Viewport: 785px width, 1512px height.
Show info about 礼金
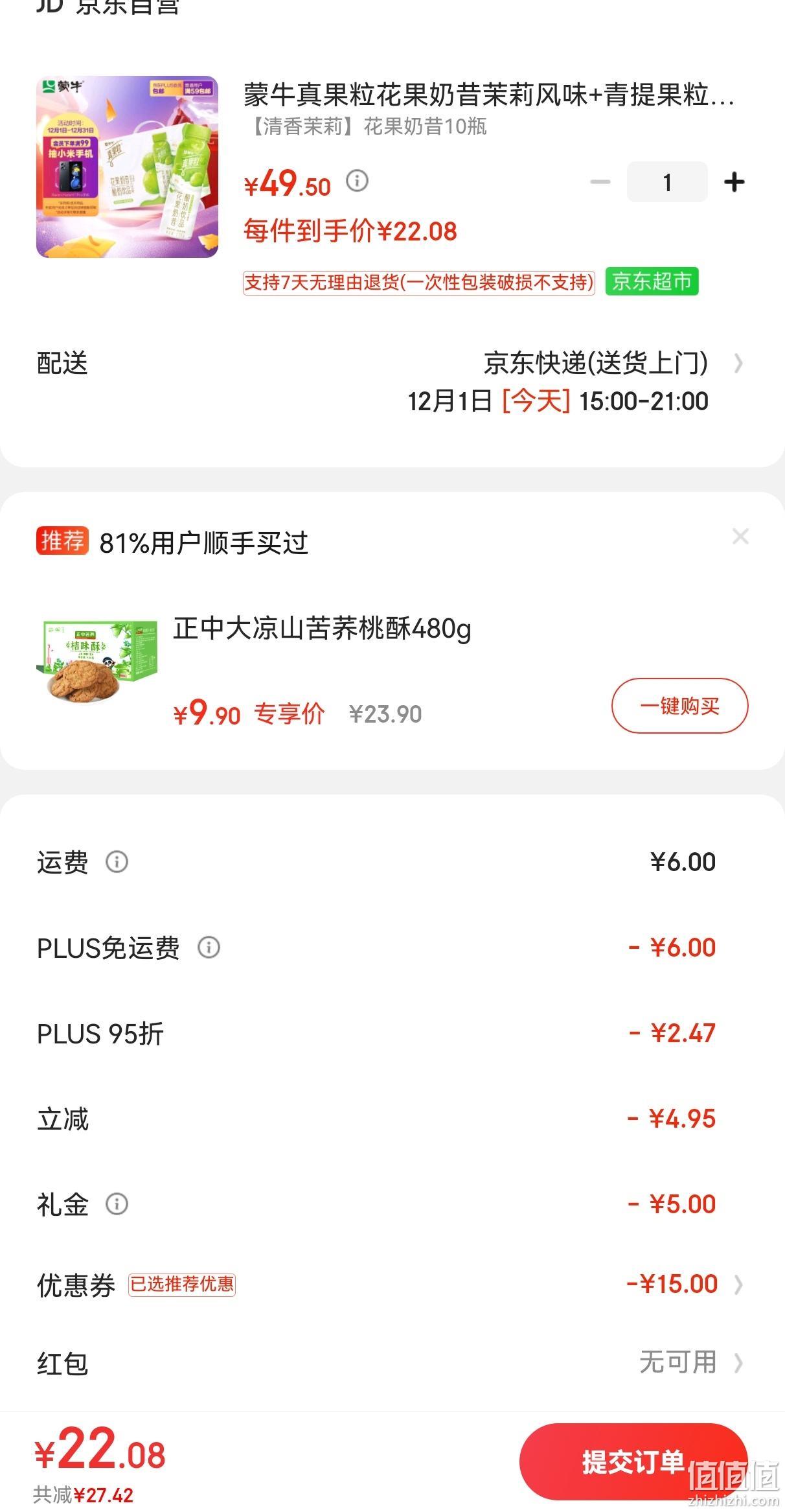(117, 1204)
